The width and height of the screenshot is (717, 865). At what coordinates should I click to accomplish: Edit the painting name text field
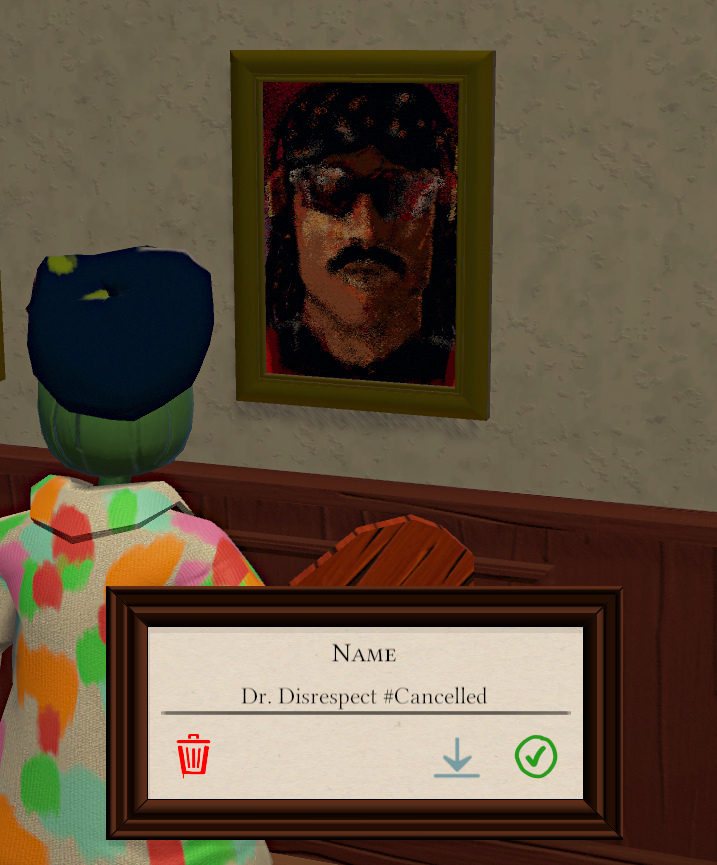point(365,696)
